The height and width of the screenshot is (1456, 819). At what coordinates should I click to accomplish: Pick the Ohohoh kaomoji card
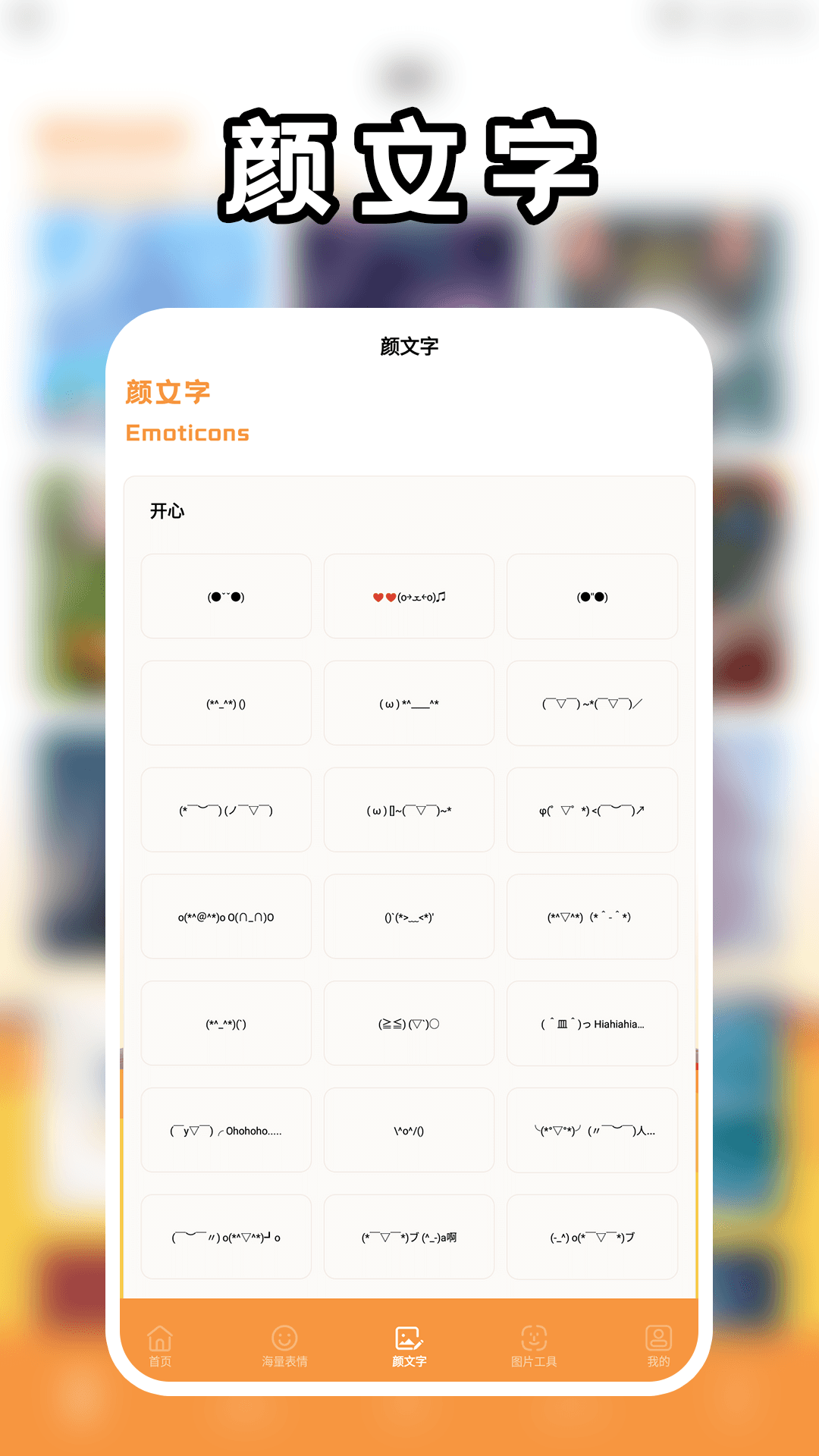[225, 1130]
